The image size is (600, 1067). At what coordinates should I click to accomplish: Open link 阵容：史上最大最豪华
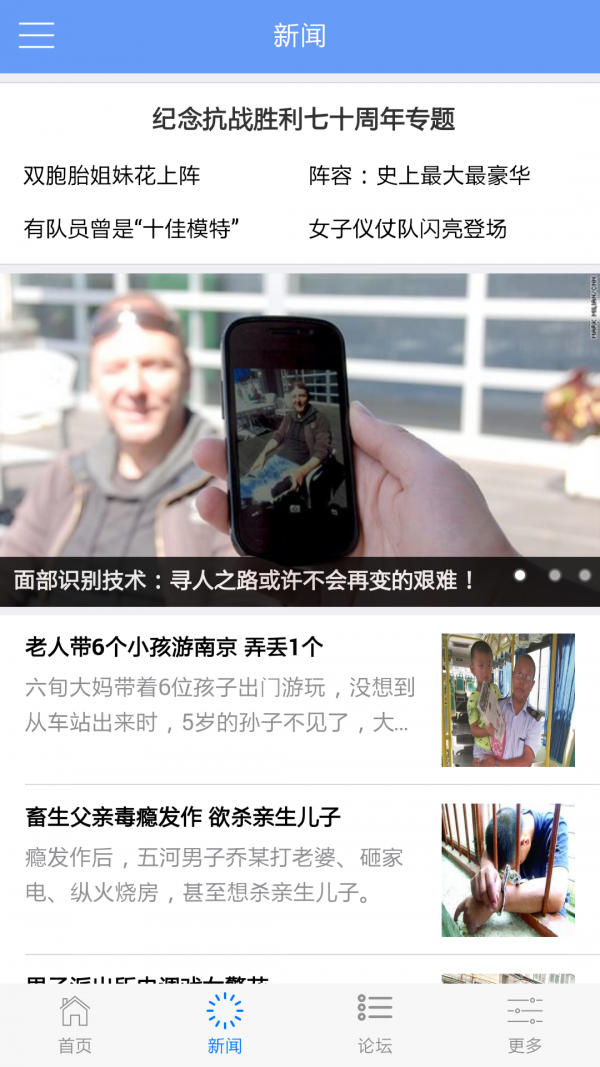pos(419,176)
